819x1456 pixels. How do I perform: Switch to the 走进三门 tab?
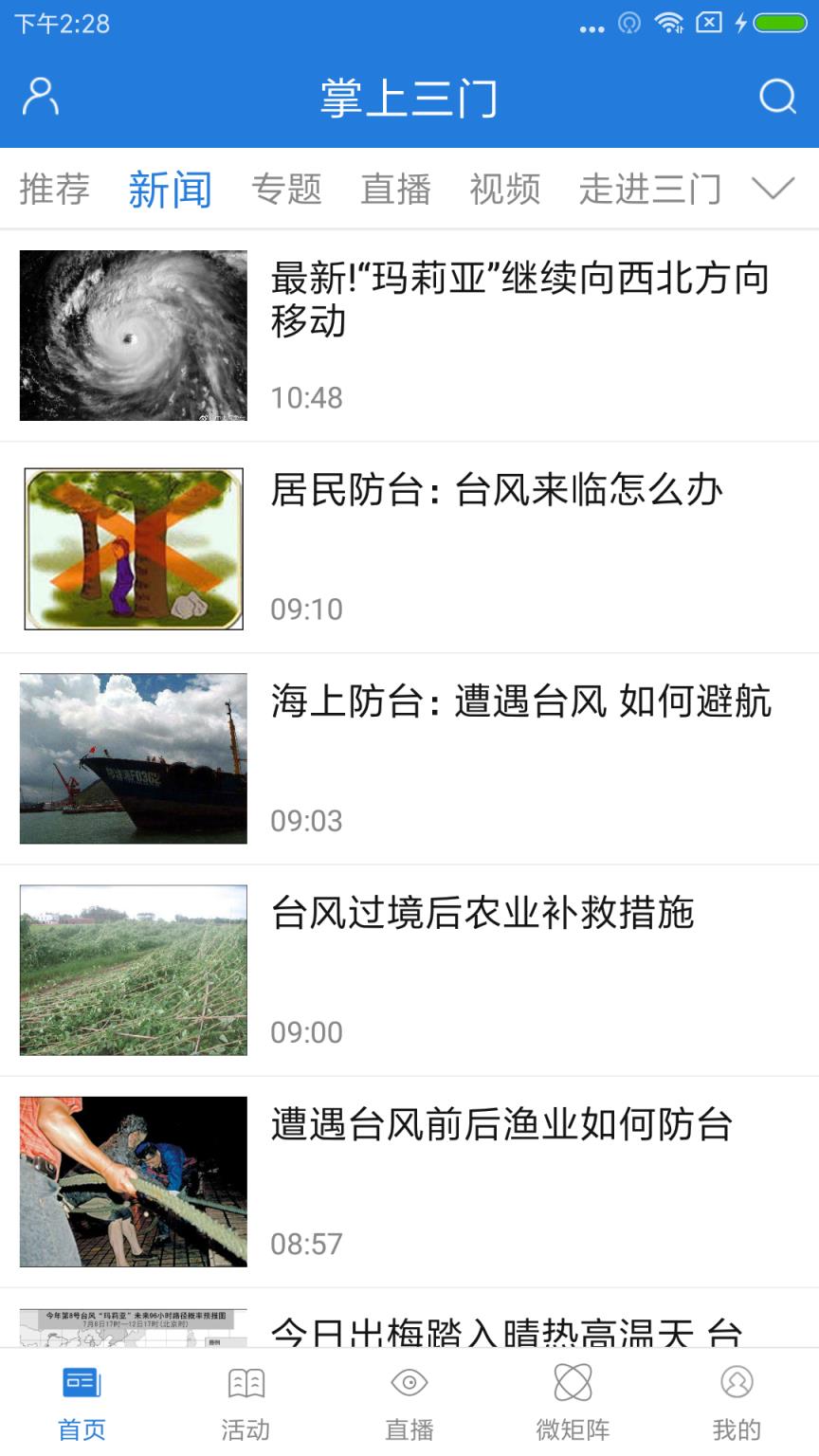coord(649,188)
